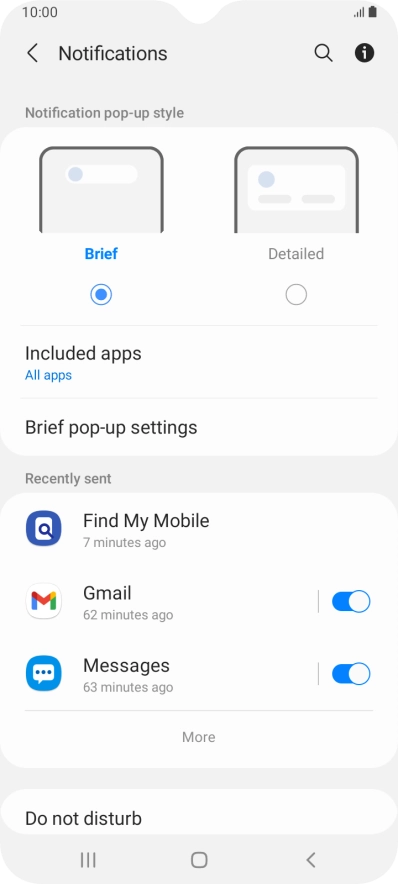Open Find My Mobile notification settings
The width and height of the screenshot is (398, 884).
(x=199, y=528)
